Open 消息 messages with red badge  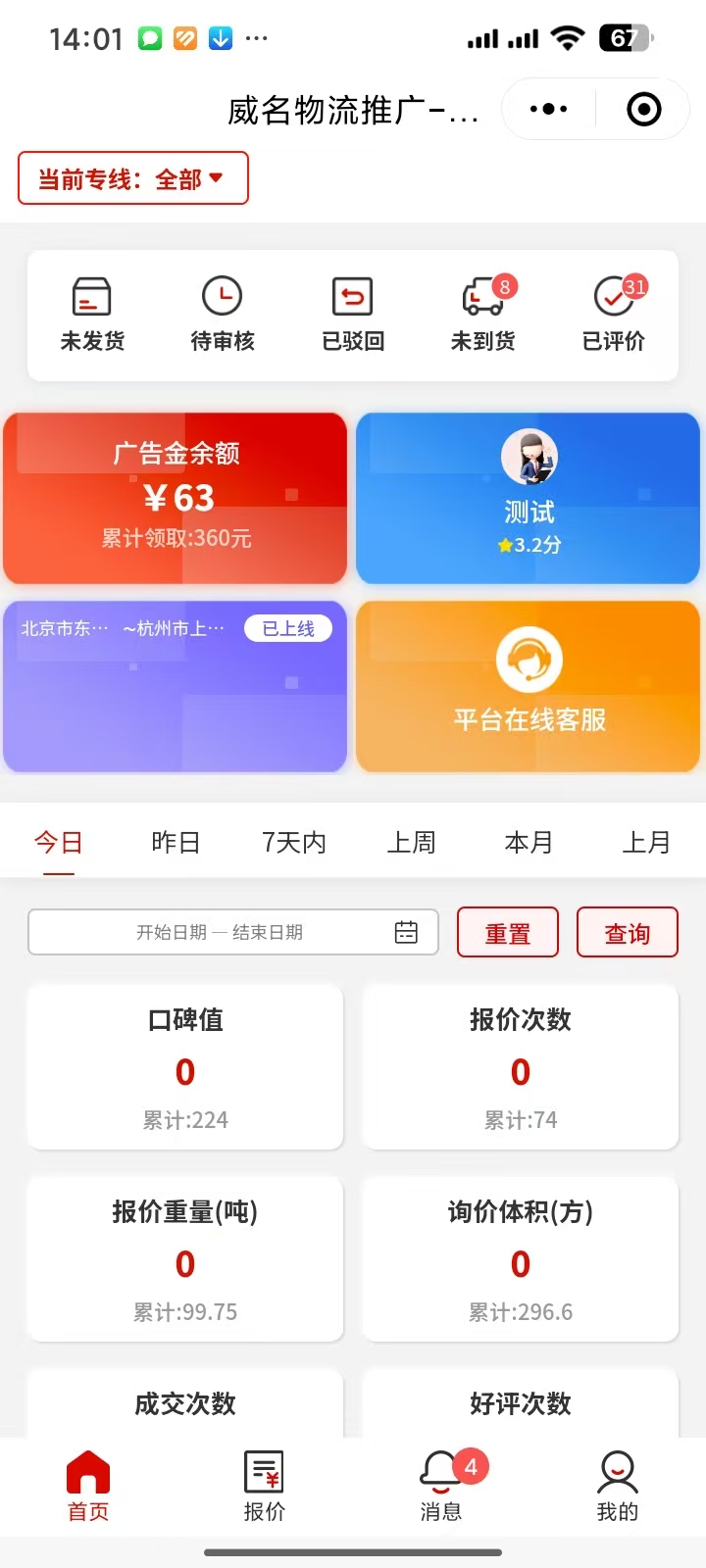click(x=440, y=1485)
